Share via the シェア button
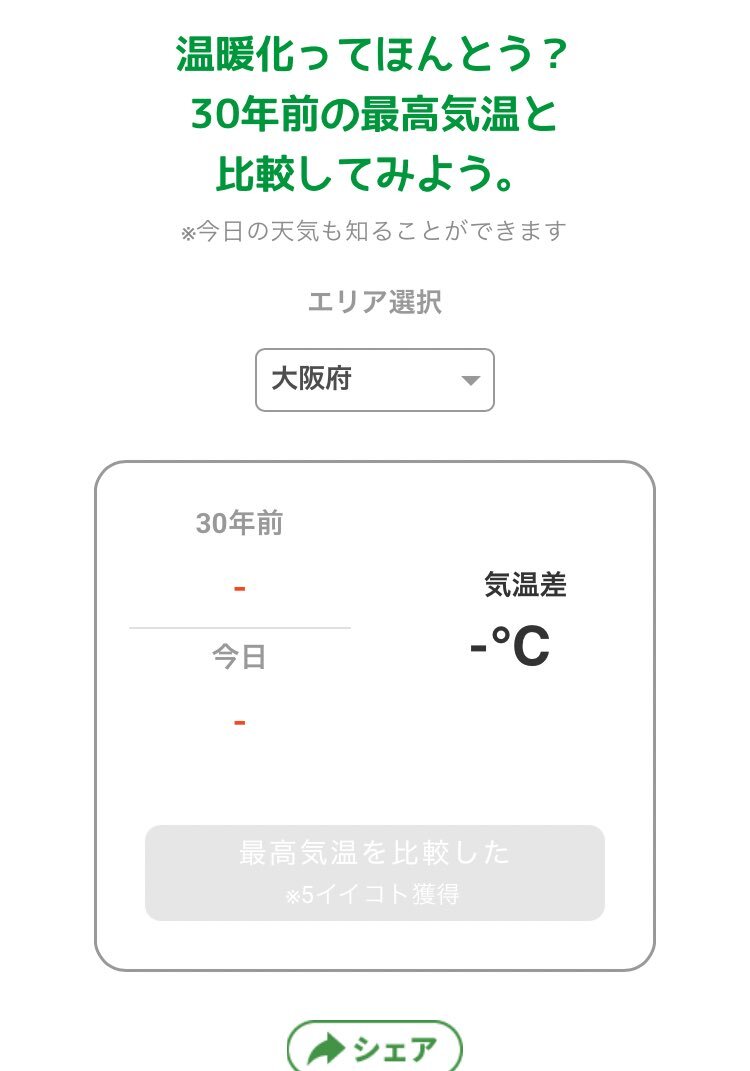Image resolution: width=750 pixels, height=1071 pixels. tap(375, 1048)
